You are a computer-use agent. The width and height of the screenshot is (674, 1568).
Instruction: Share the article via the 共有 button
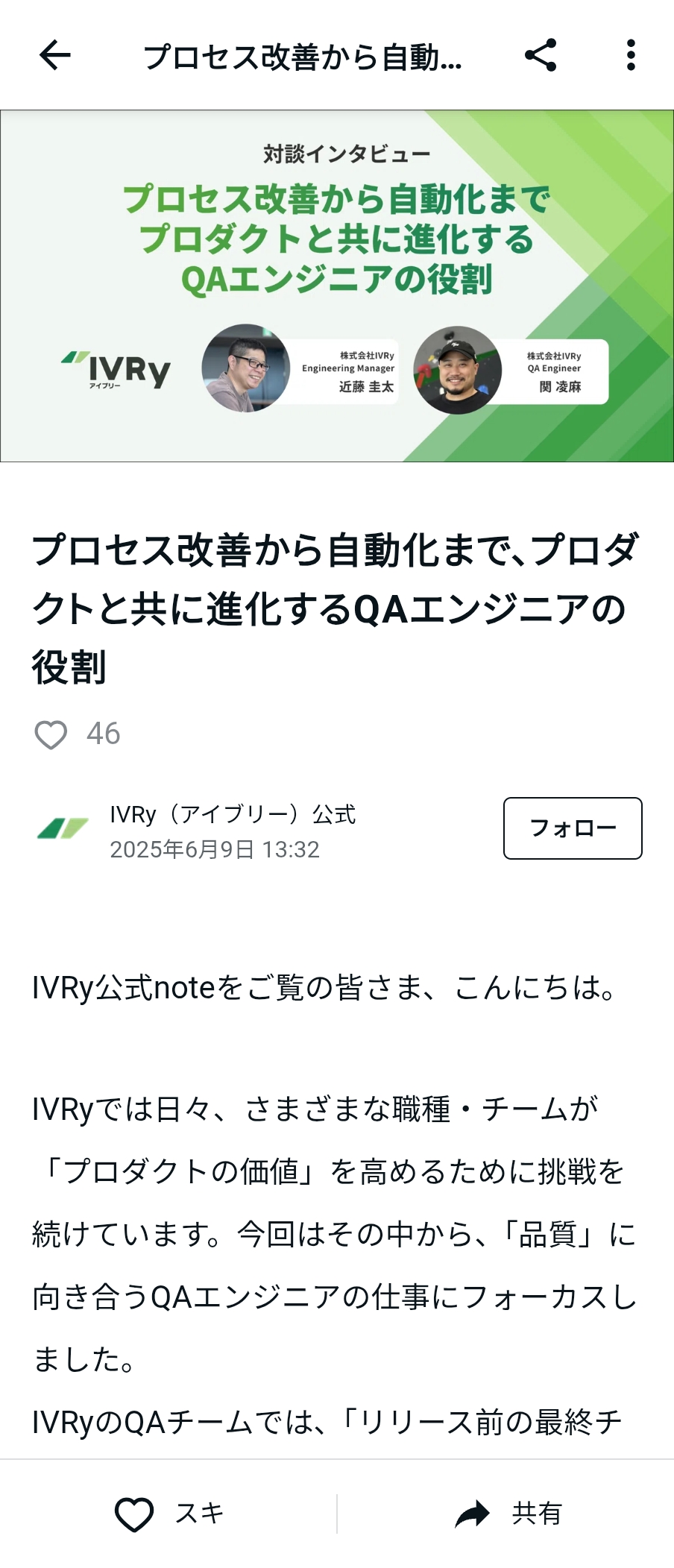[508, 1514]
